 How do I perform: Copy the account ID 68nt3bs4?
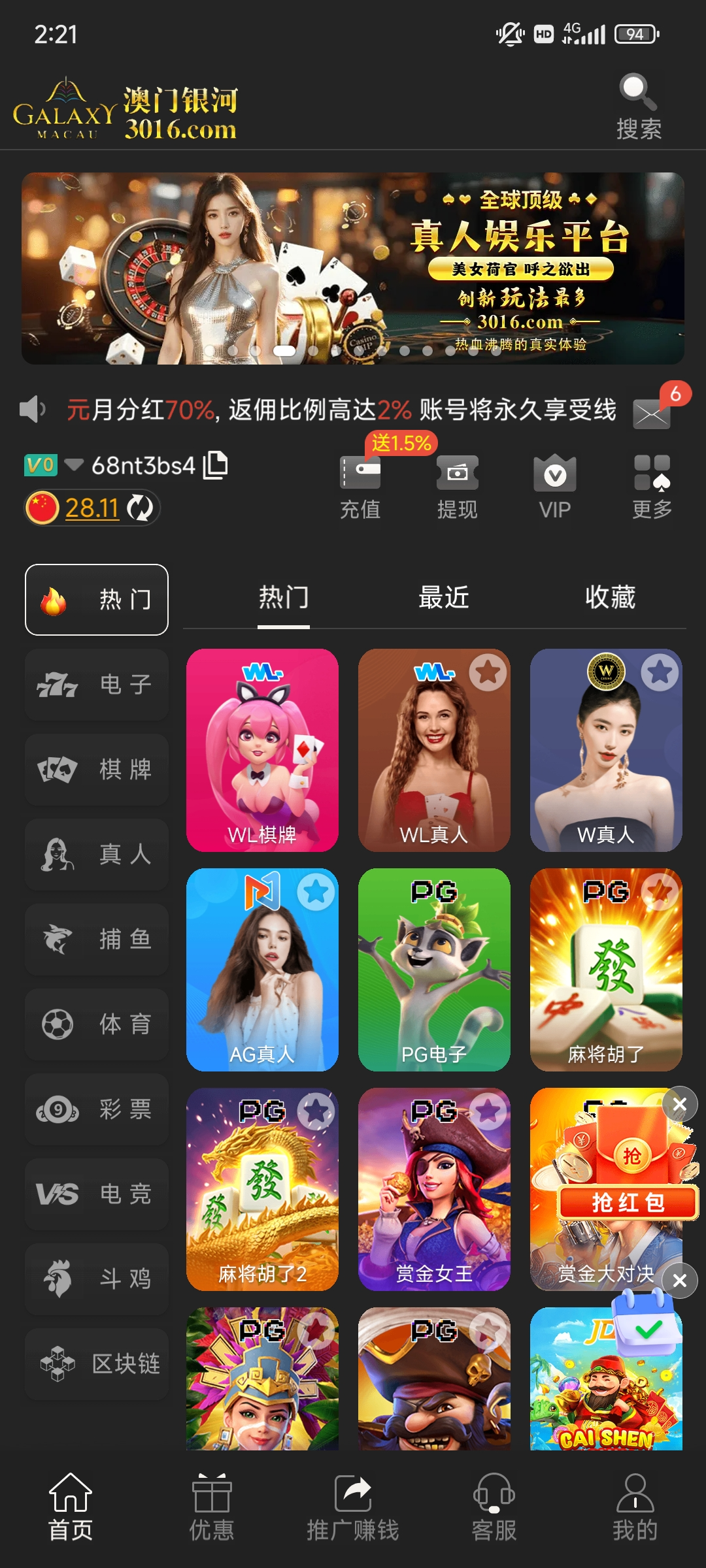(x=216, y=465)
